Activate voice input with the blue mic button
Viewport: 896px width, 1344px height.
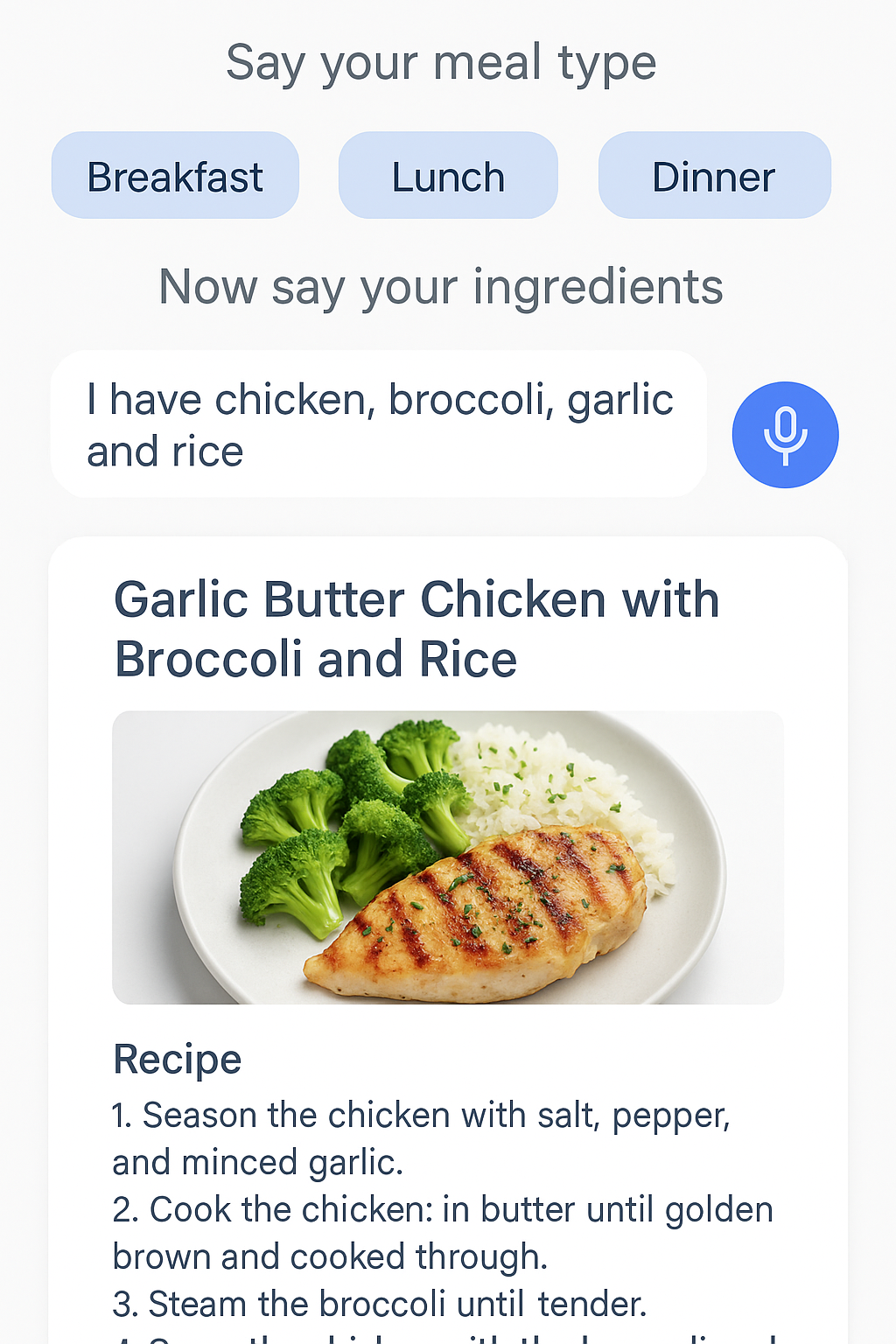[784, 433]
